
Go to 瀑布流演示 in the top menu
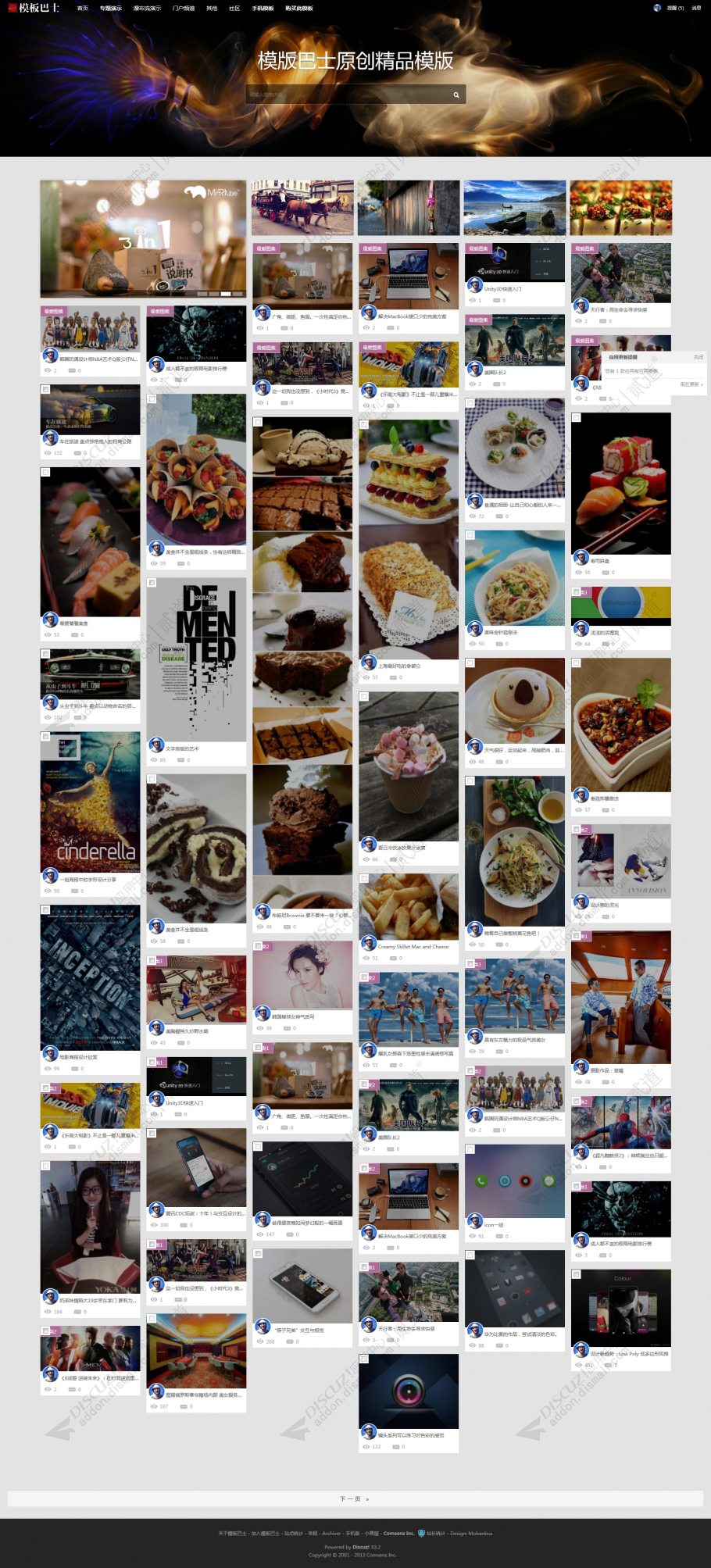[147, 8]
